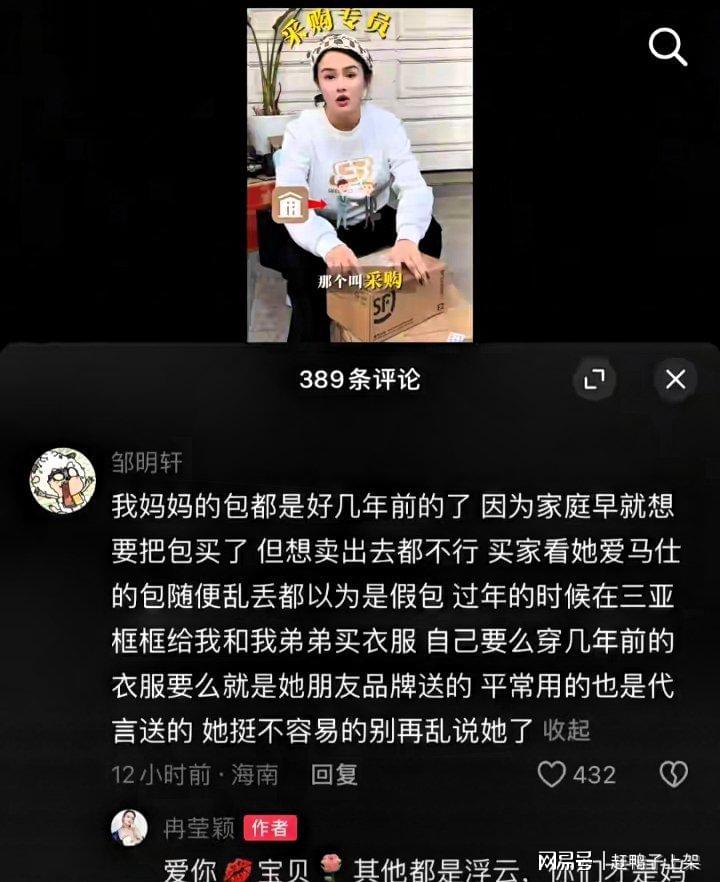
Task: Expand comments panel to full screen
Action: 594,379
